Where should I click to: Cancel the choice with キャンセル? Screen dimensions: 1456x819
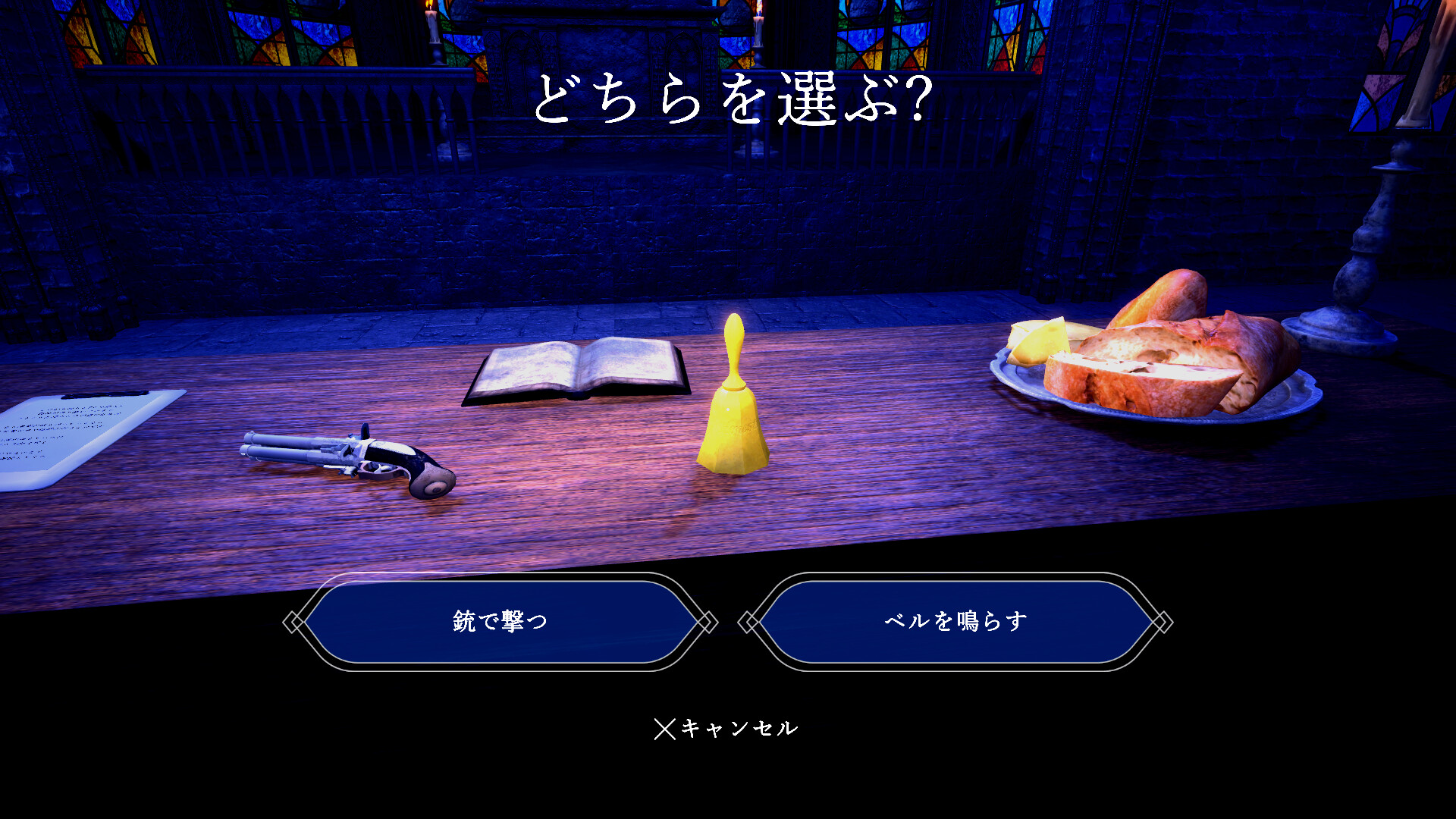pyautogui.click(x=726, y=729)
